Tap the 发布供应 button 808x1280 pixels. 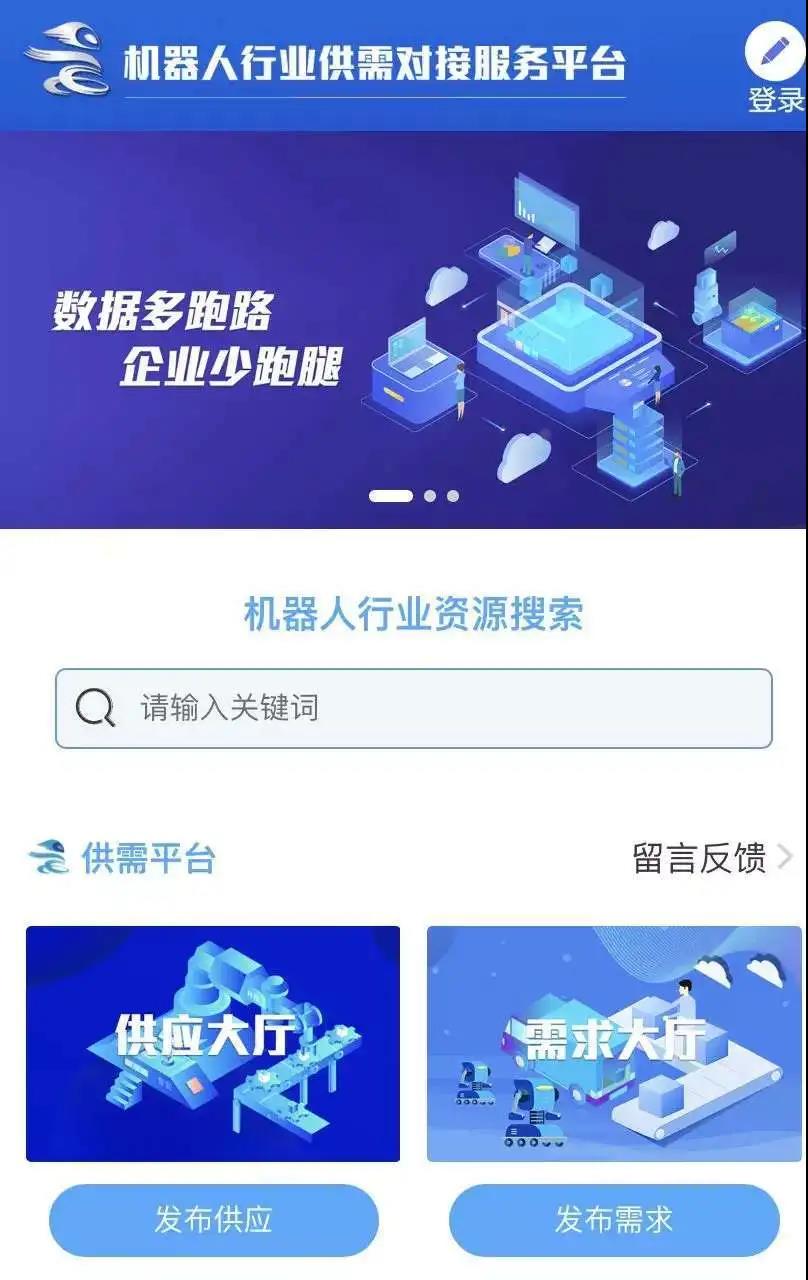(x=214, y=1220)
